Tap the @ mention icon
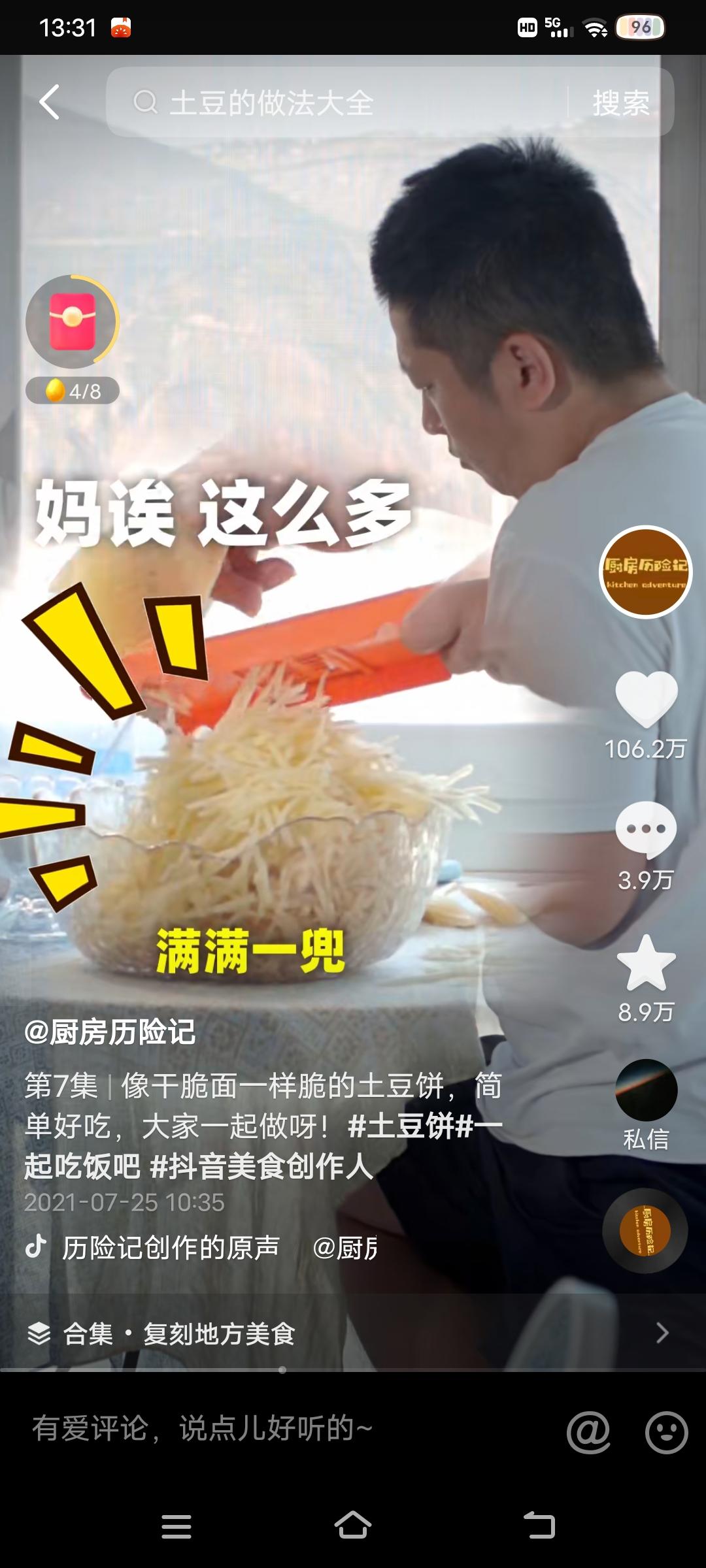The image size is (706, 1568). pos(588,1432)
